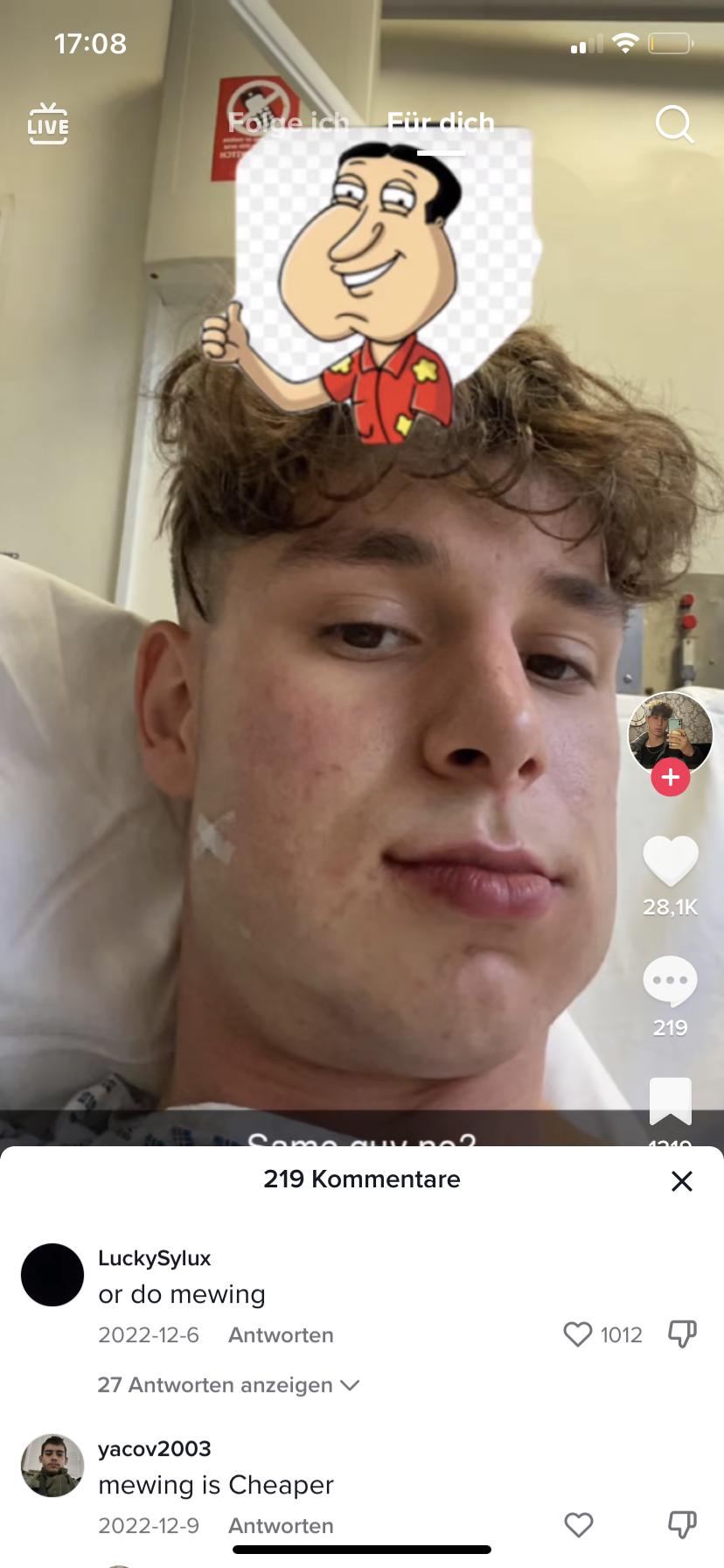Tap the comment bubble icon
This screenshot has height=1568, width=724.
(671, 982)
